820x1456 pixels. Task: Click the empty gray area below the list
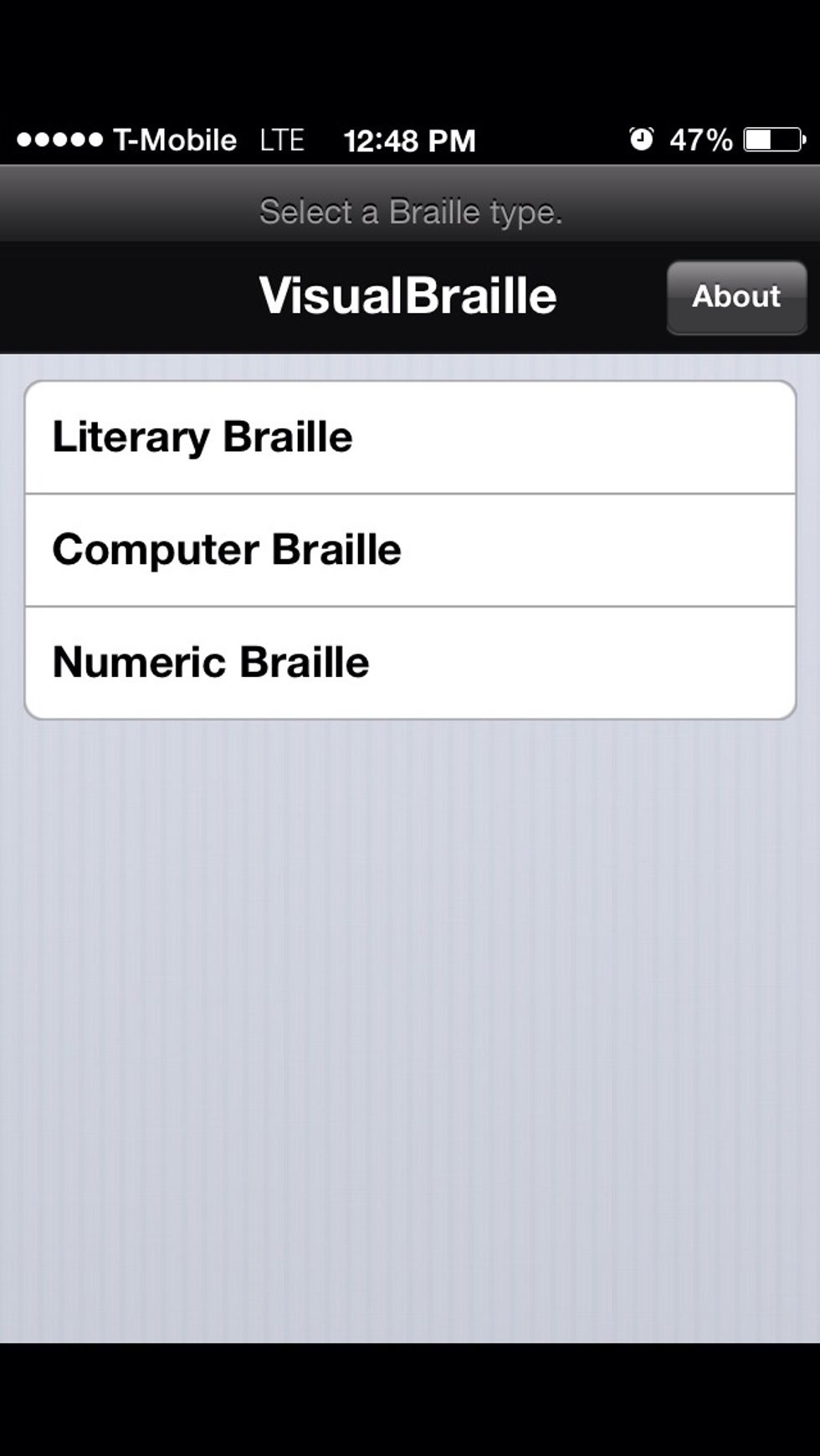point(410,1004)
